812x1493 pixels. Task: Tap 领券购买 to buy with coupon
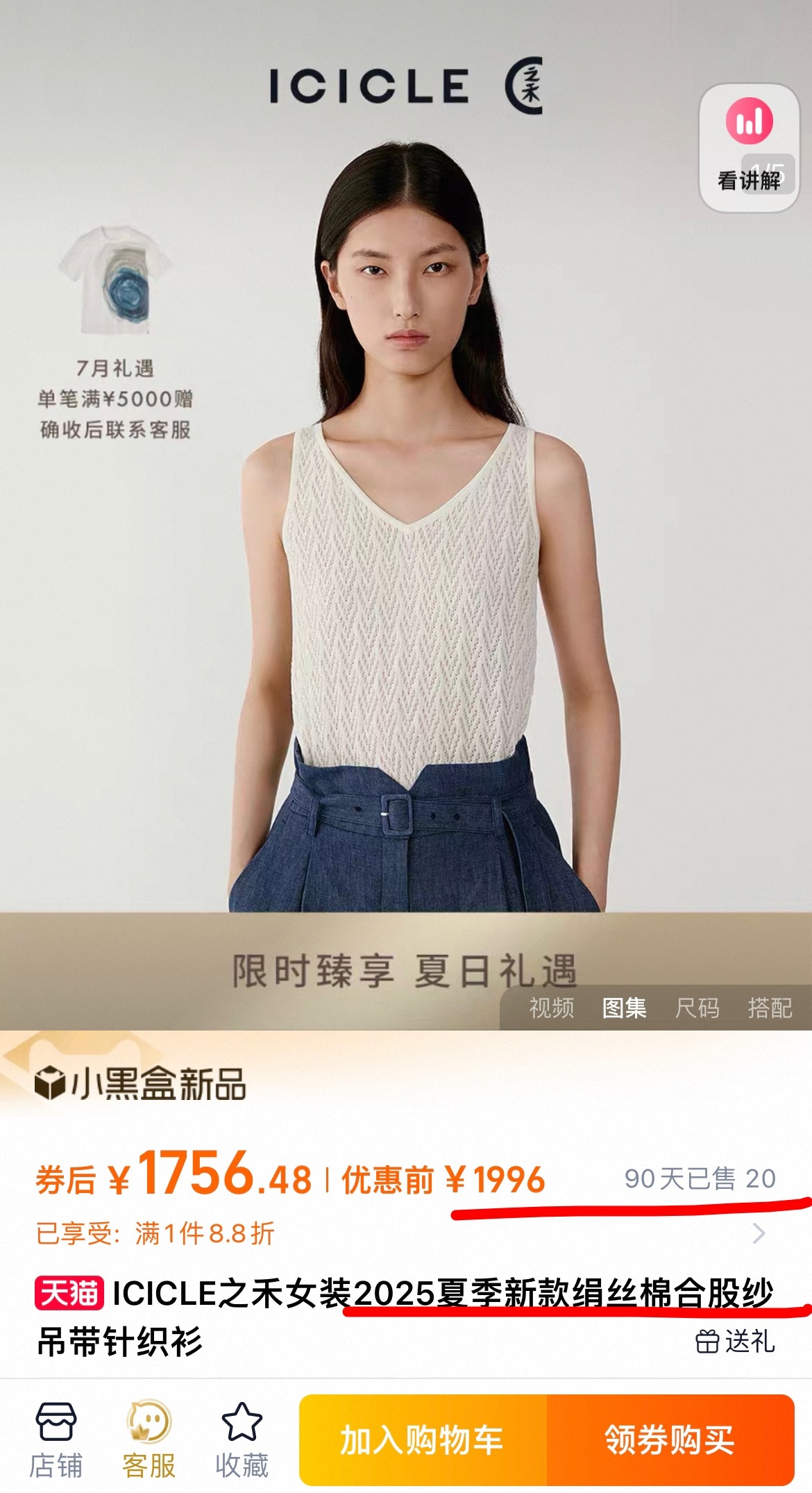pos(670,1439)
